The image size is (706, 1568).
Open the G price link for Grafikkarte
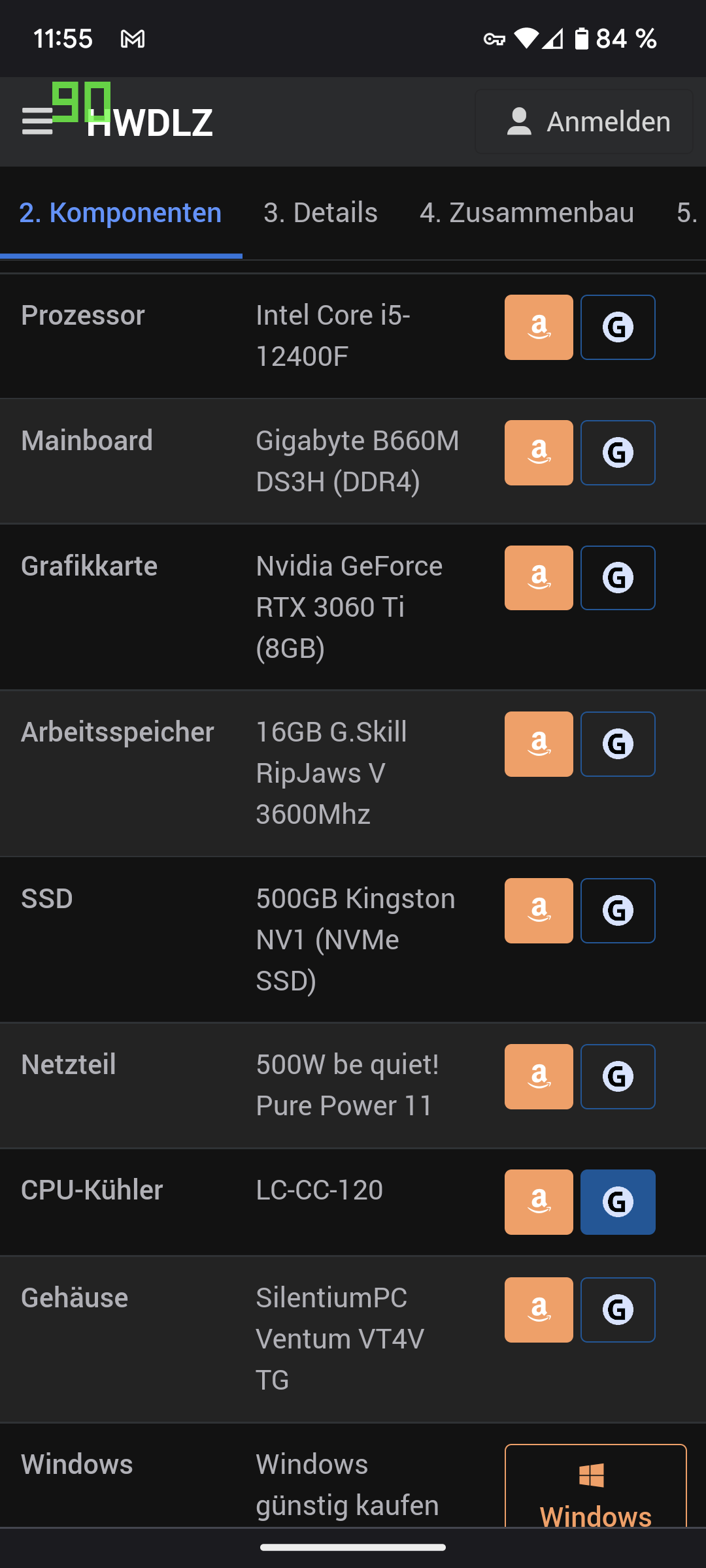point(618,578)
